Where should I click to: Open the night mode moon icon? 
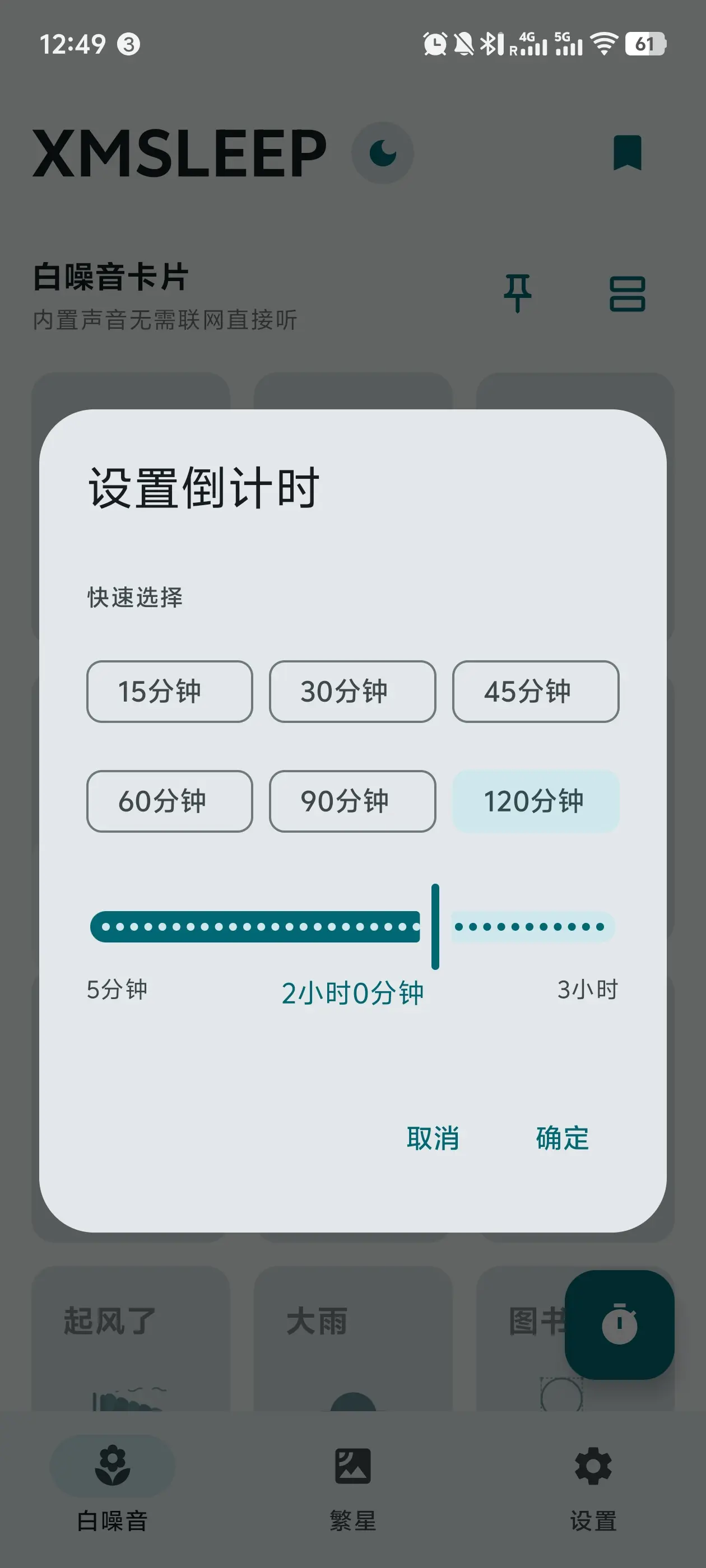383,153
